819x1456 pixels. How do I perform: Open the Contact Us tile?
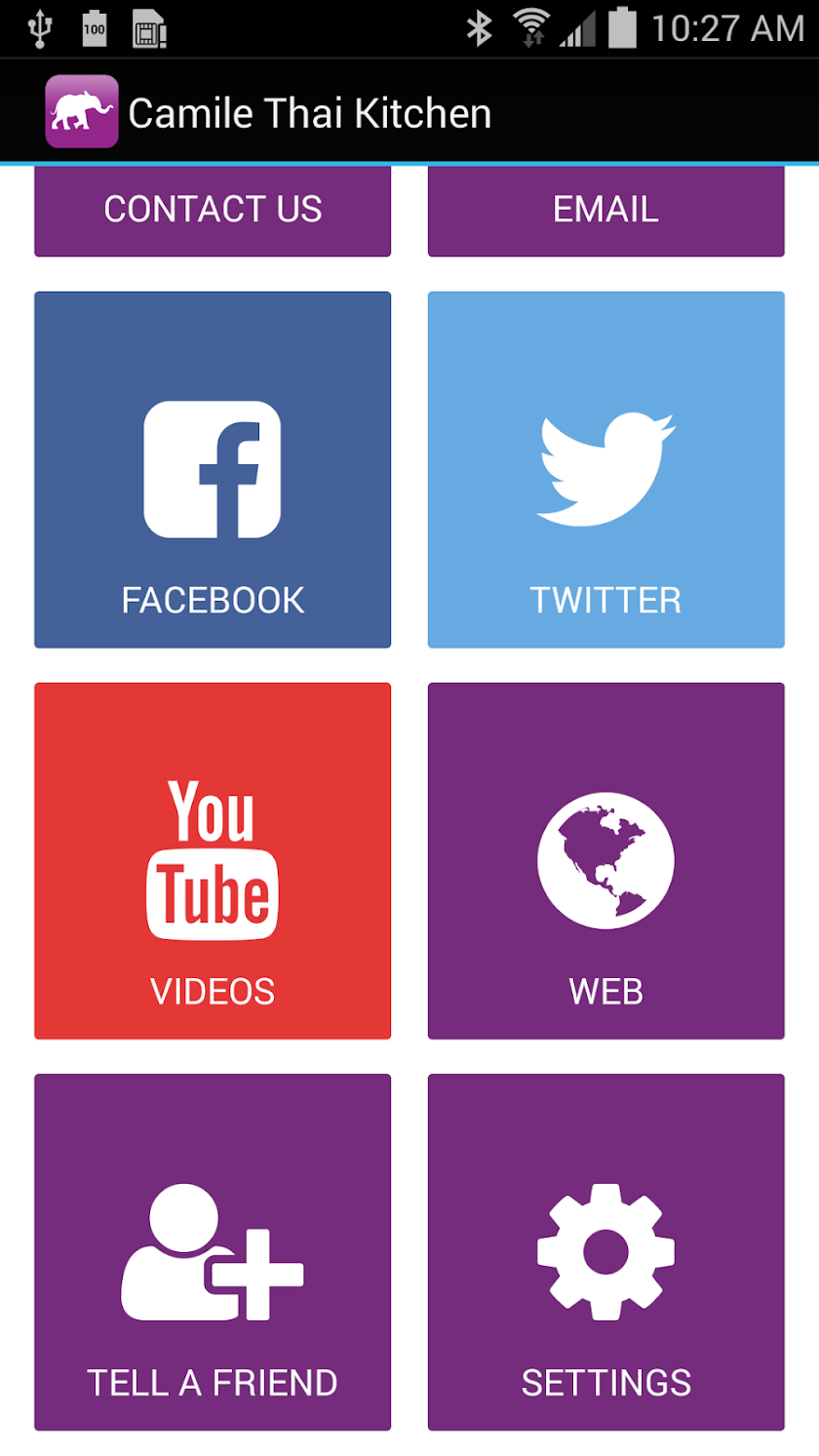point(213,211)
